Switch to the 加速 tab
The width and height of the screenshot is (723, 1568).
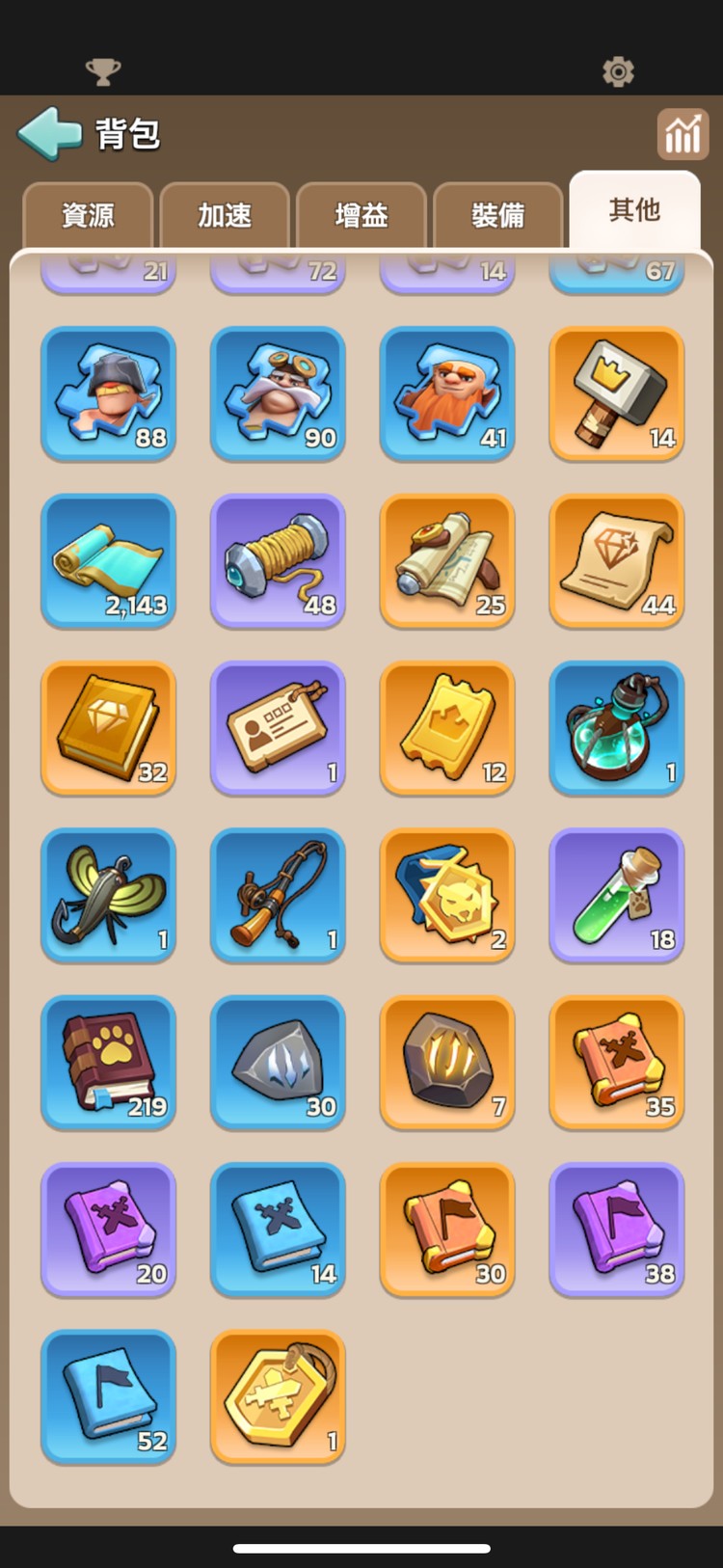coord(225,215)
